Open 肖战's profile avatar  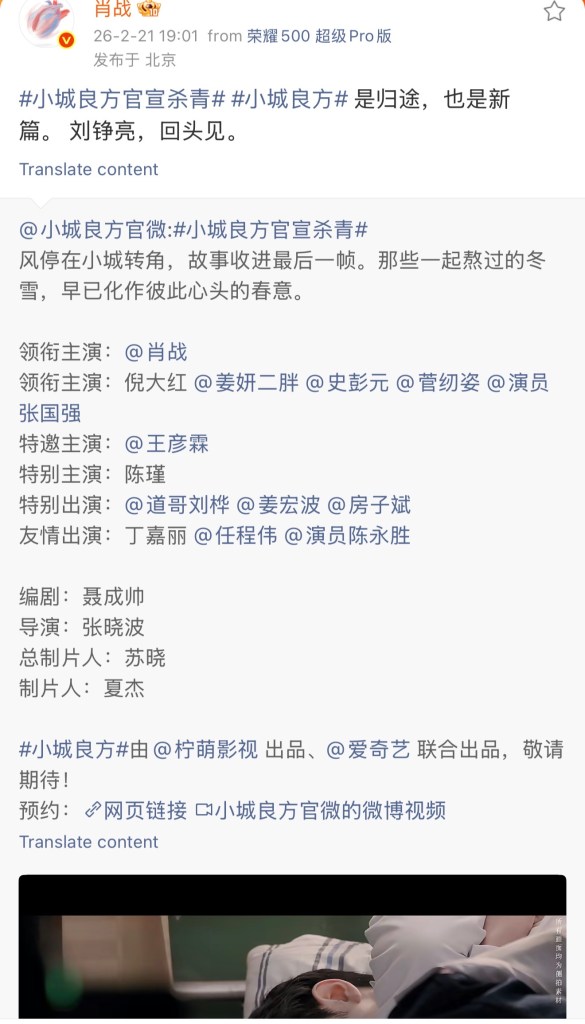pyautogui.click(x=46, y=22)
